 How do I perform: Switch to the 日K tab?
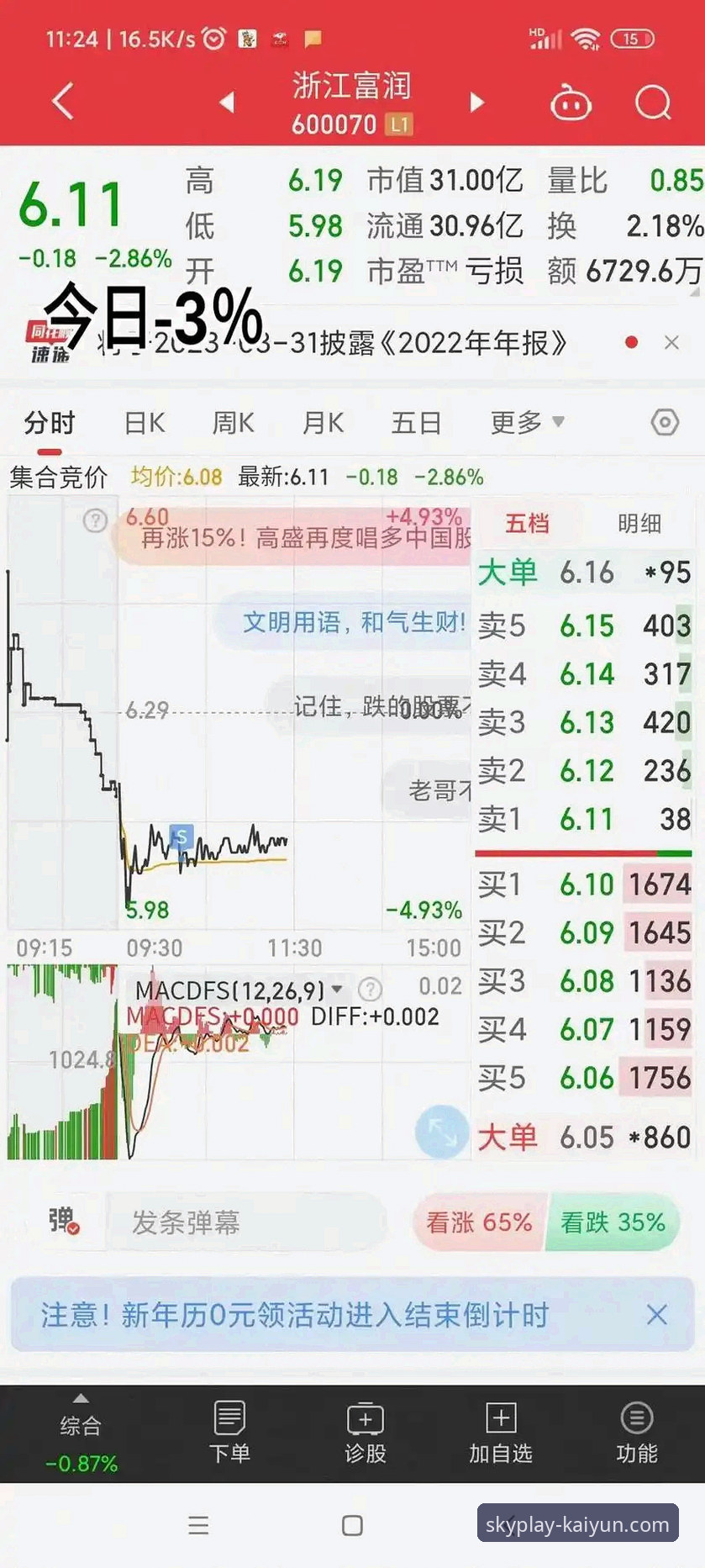click(x=143, y=423)
